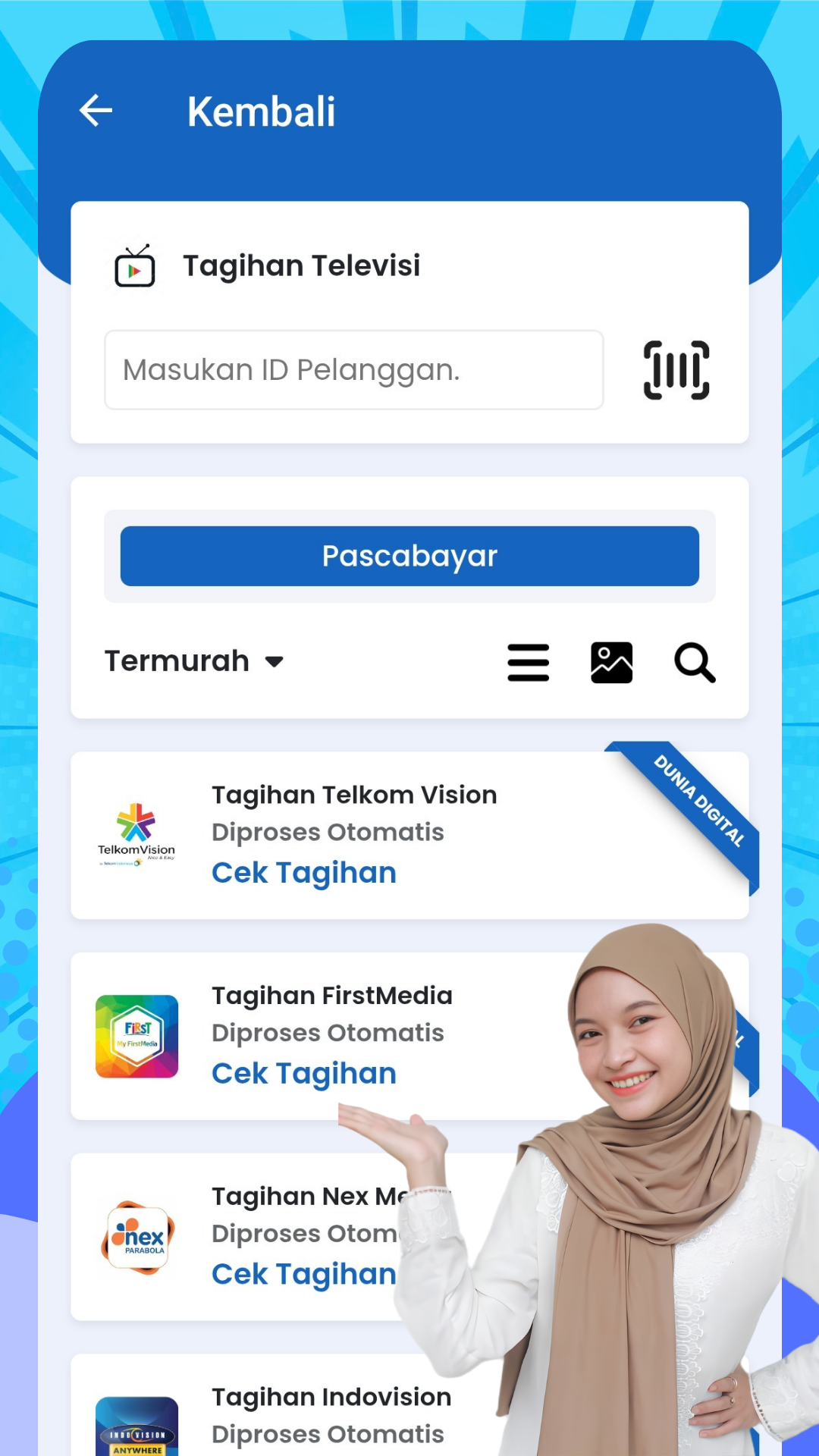Open Cek Tagihan for Nex Parabola

(x=303, y=1274)
